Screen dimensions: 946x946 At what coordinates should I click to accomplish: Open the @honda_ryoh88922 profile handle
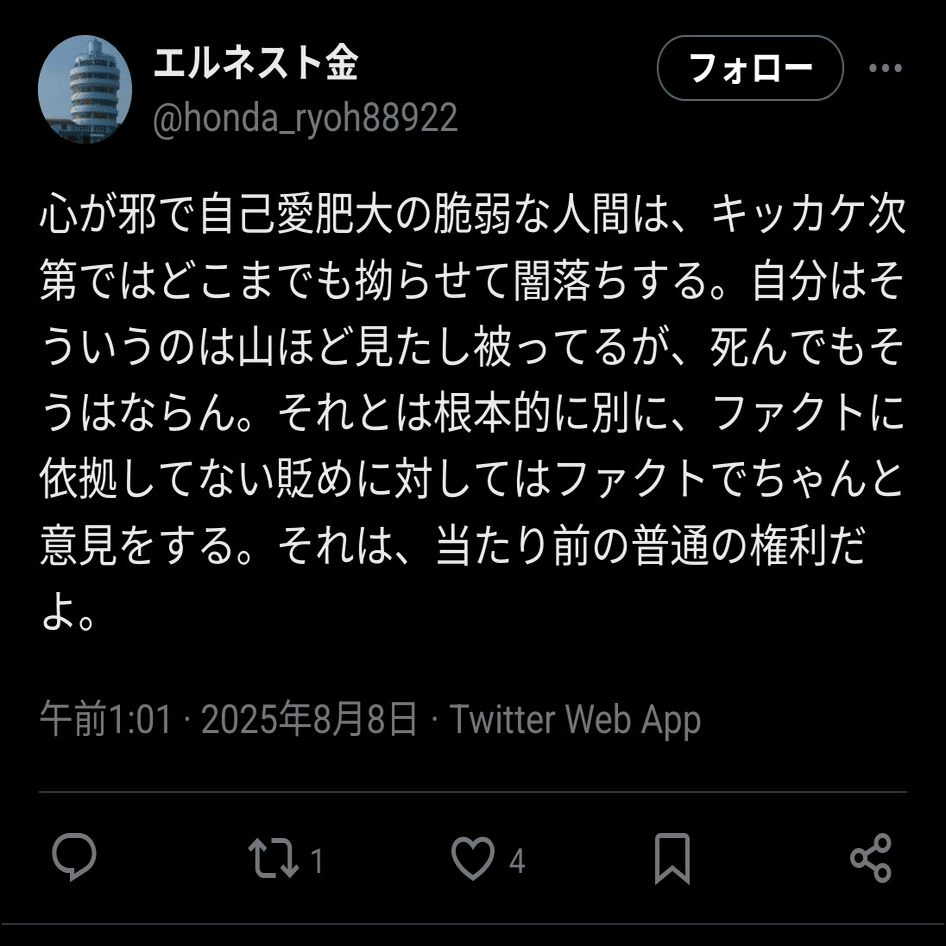click(x=305, y=118)
